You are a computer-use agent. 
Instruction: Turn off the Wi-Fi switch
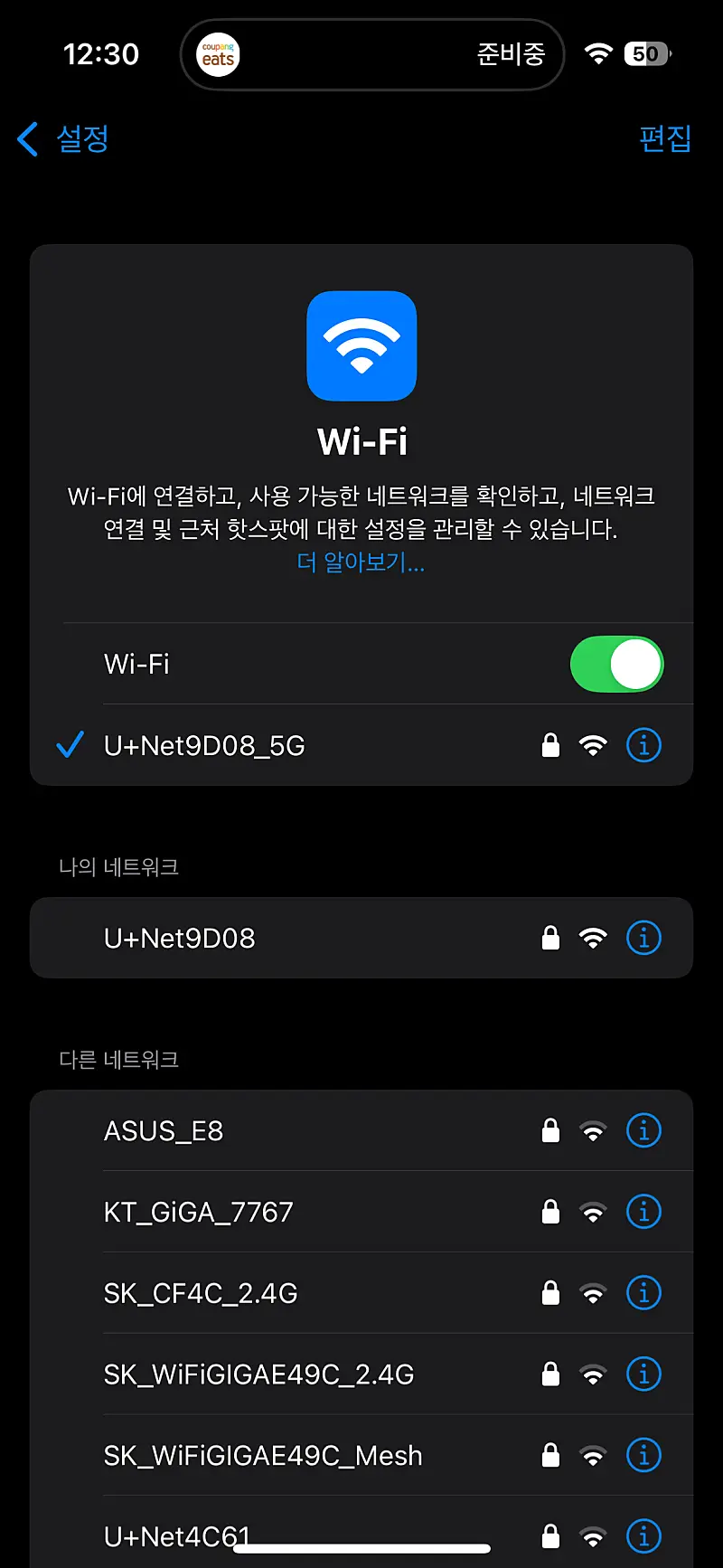(x=616, y=665)
